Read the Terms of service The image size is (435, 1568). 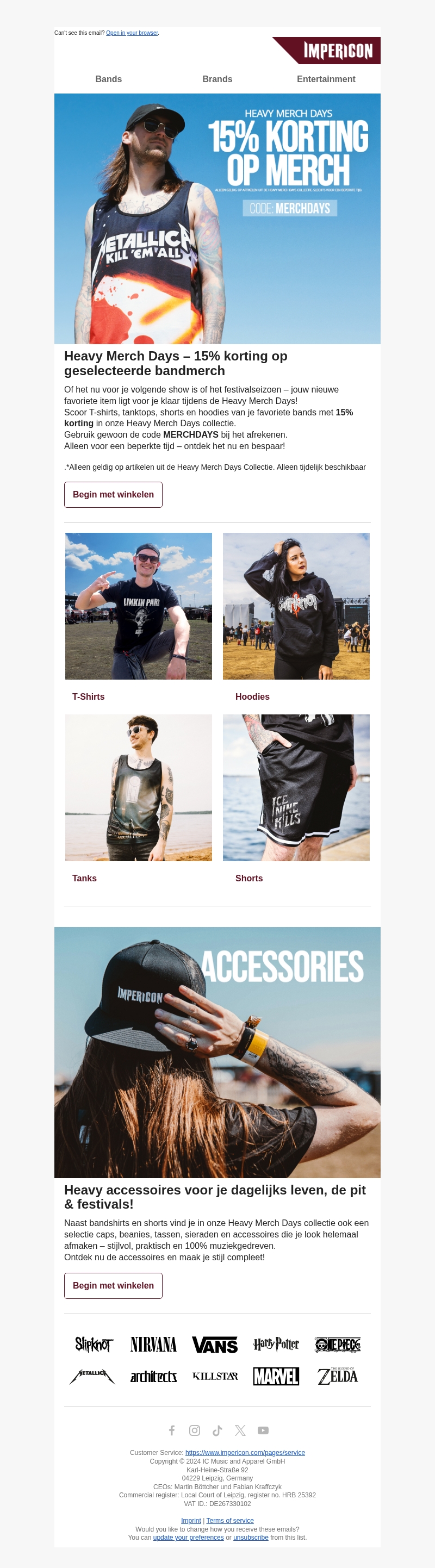tap(230, 1521)
